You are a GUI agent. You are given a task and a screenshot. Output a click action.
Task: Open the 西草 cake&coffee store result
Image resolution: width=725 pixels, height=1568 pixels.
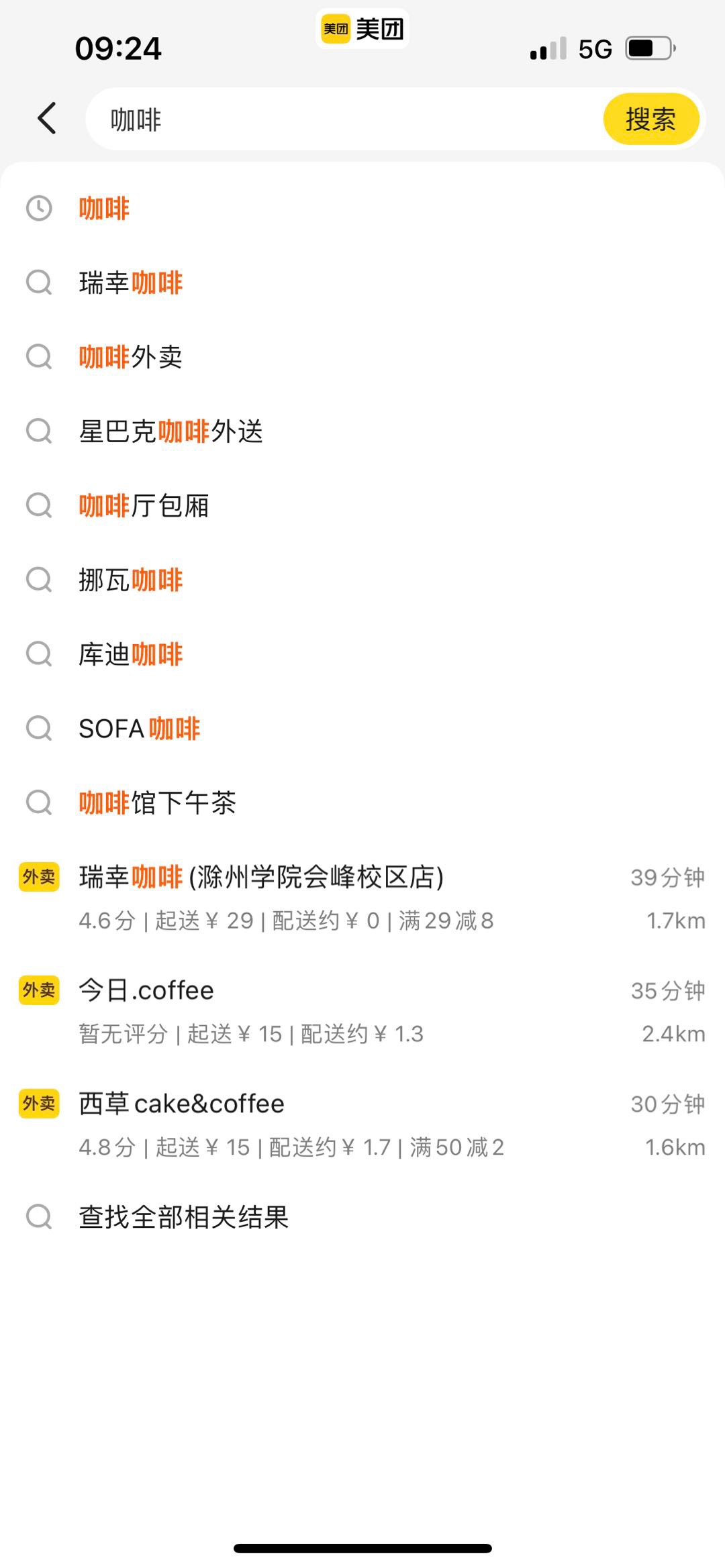(x=362, y=1125)
